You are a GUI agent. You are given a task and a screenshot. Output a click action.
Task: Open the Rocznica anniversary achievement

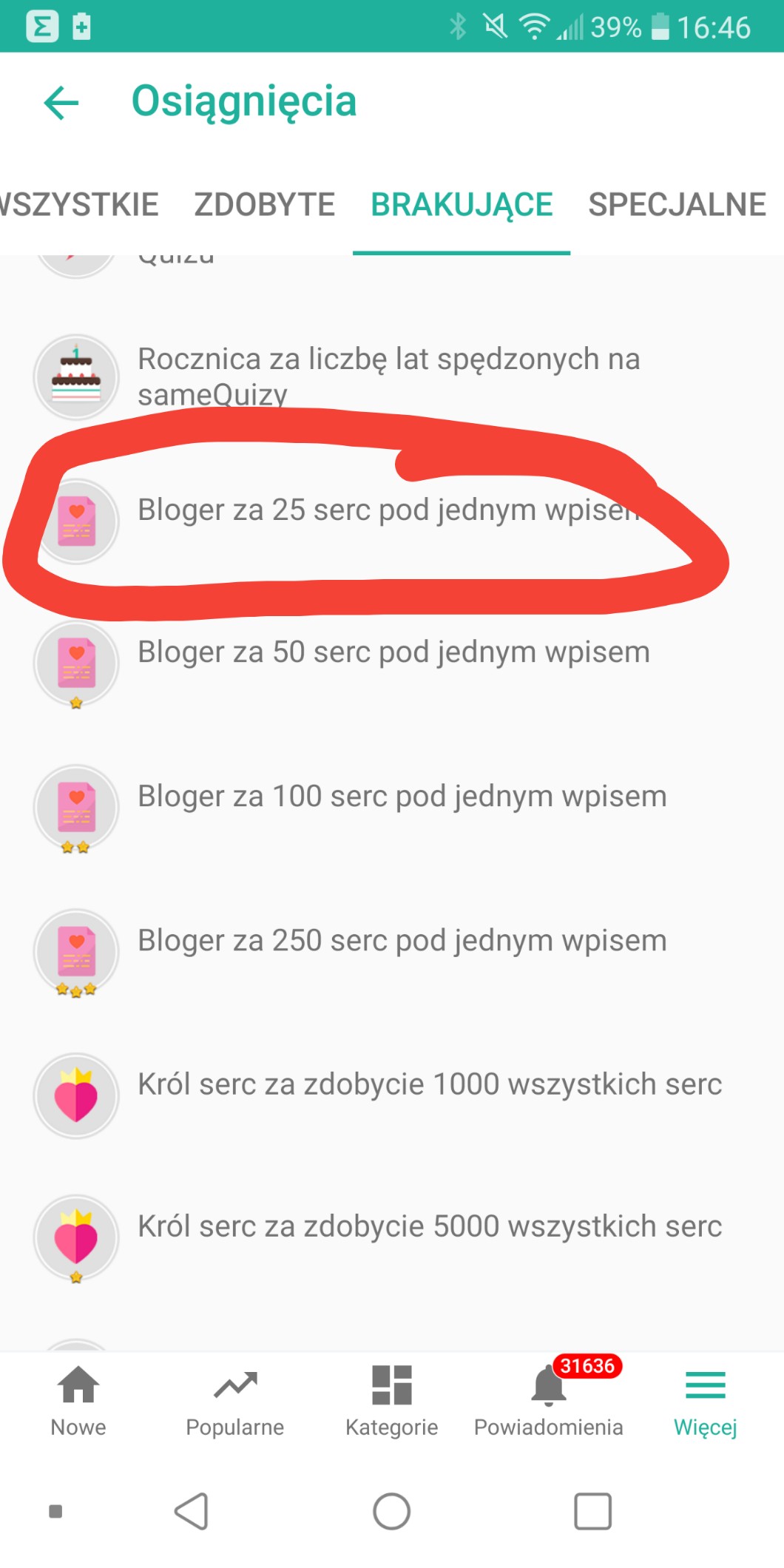click(388, 376)
